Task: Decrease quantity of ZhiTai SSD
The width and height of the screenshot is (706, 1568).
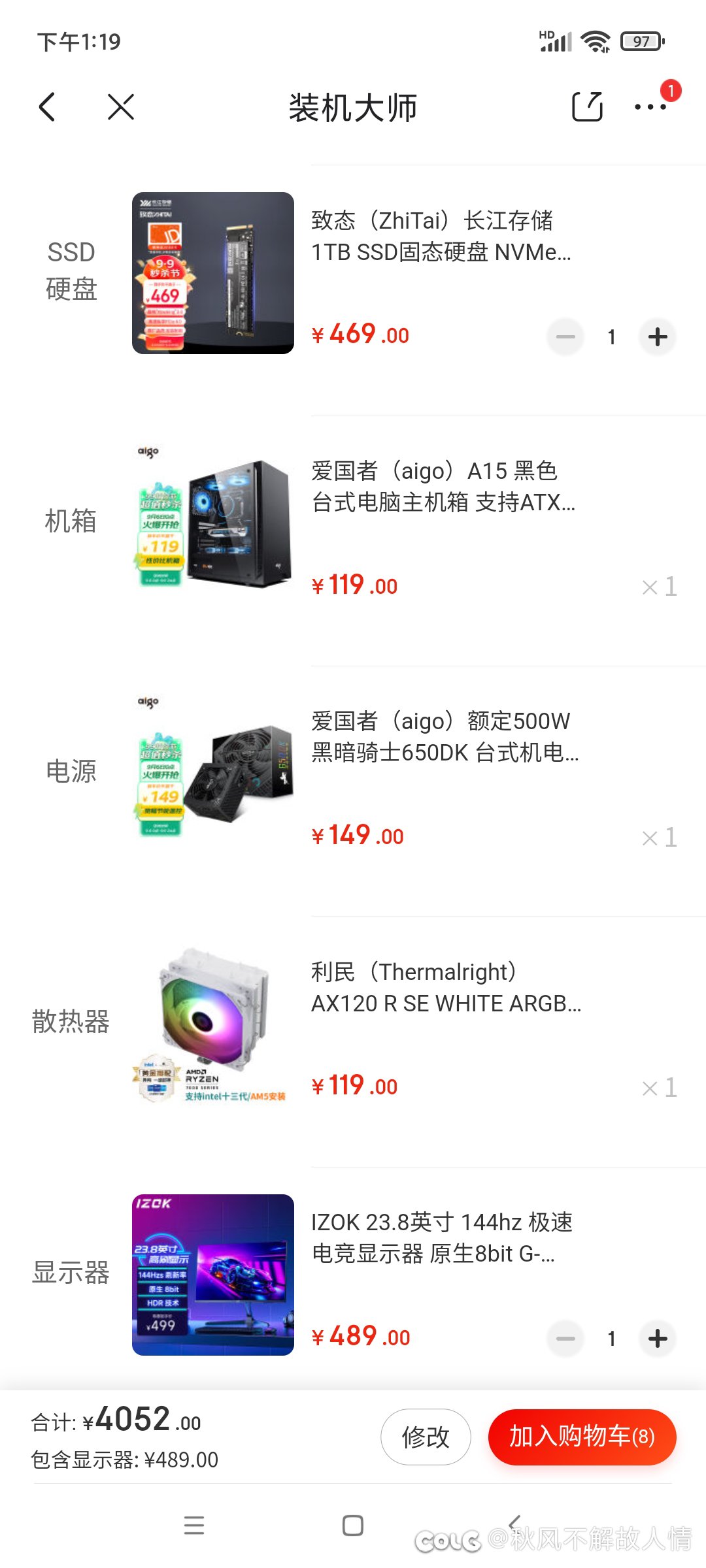Action: tap(565, 337)
